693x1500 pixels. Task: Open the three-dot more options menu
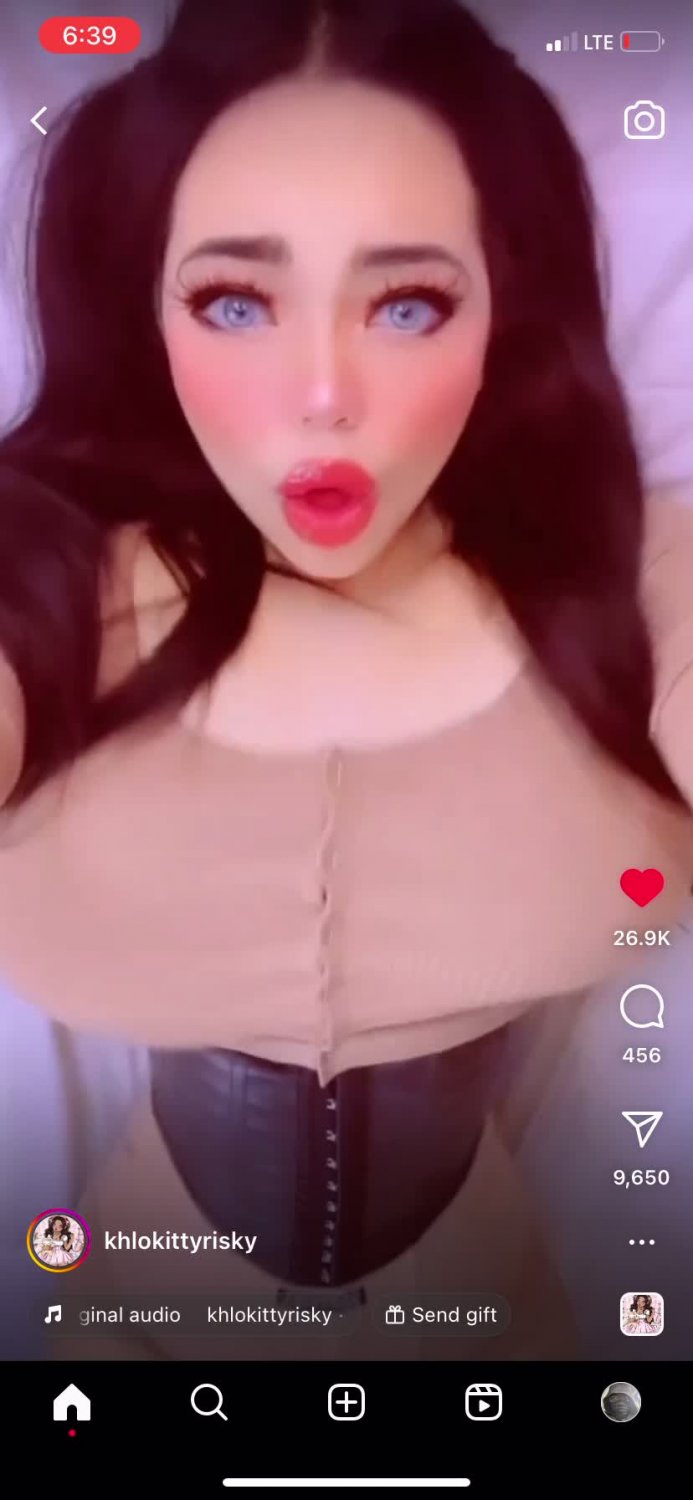click(x=642, y=1242)
